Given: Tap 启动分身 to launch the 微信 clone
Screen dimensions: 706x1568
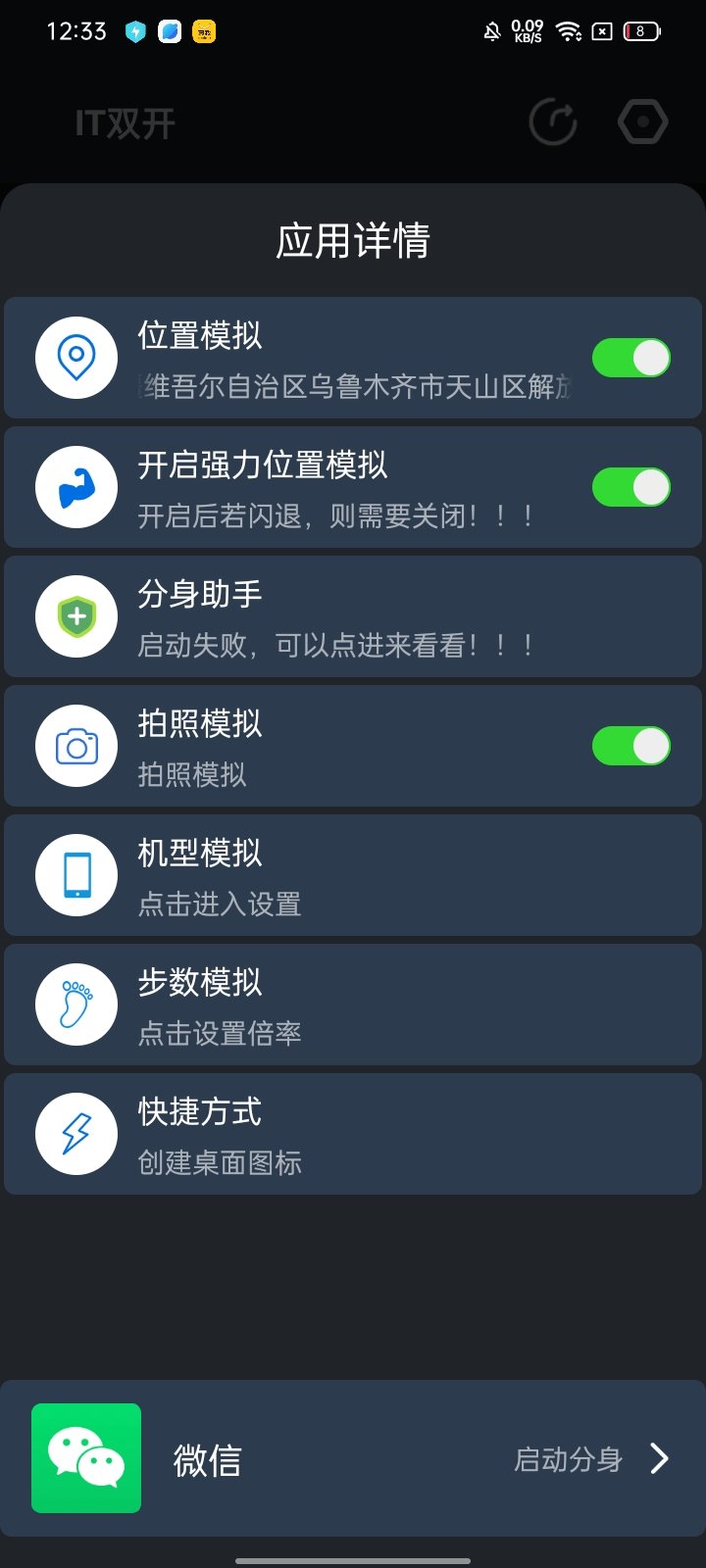Looking at the screenshot, I should [590, 1459].
